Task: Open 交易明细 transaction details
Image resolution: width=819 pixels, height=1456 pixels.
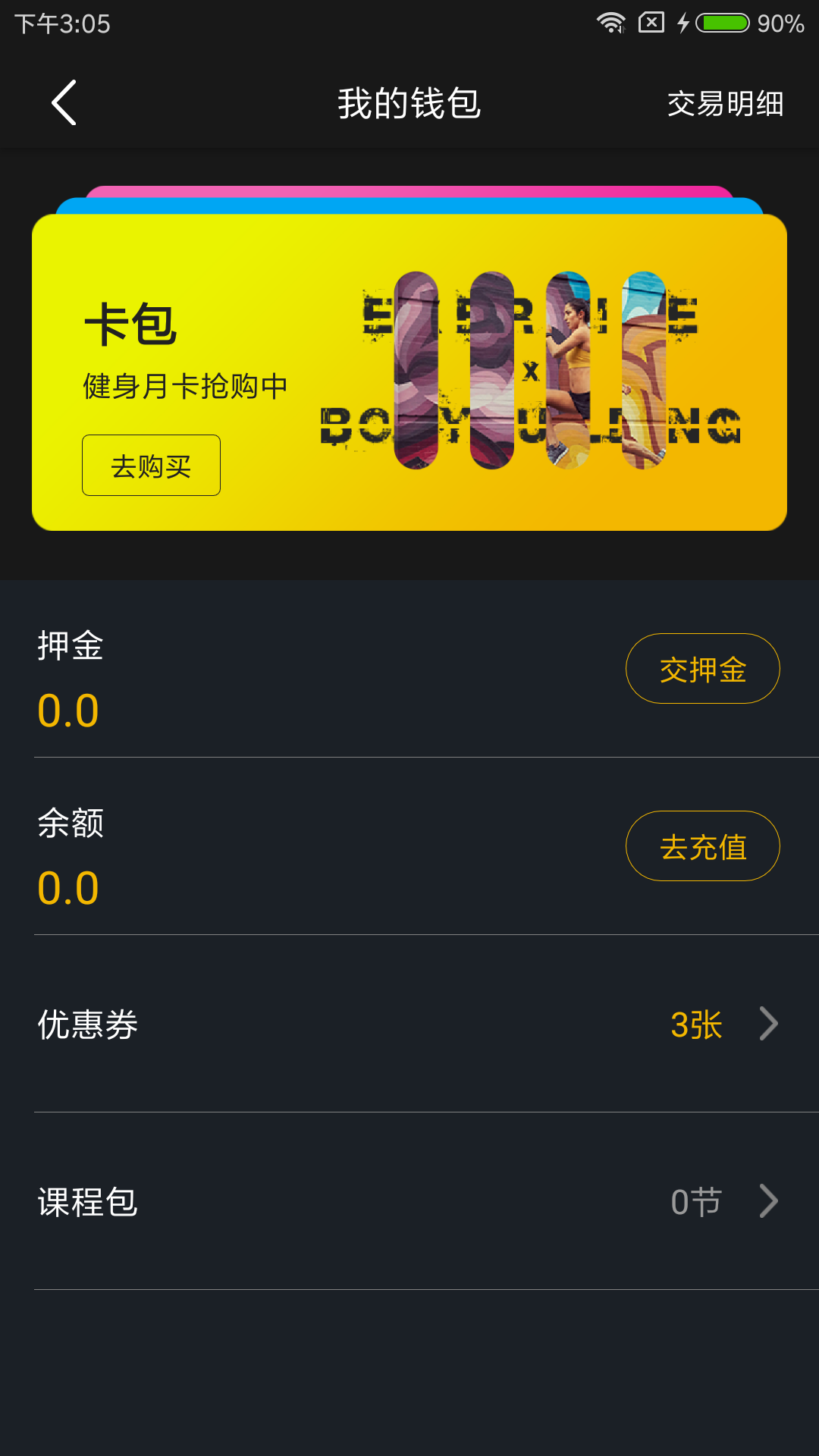Action: tap(724, 105)
